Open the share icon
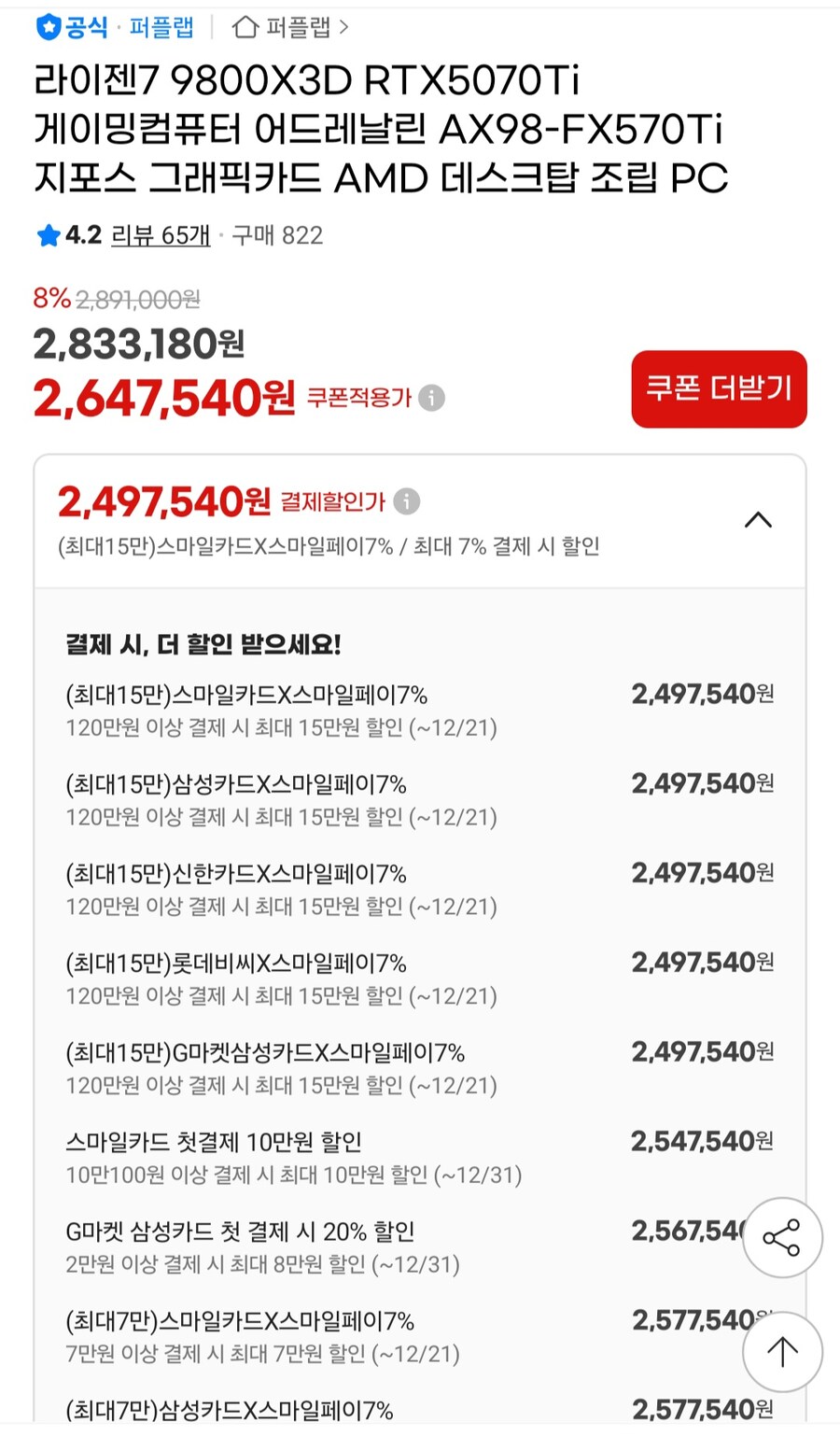Image resolution: width=840 pixels, height=1436 pixels. click(x=782, y=1237)
